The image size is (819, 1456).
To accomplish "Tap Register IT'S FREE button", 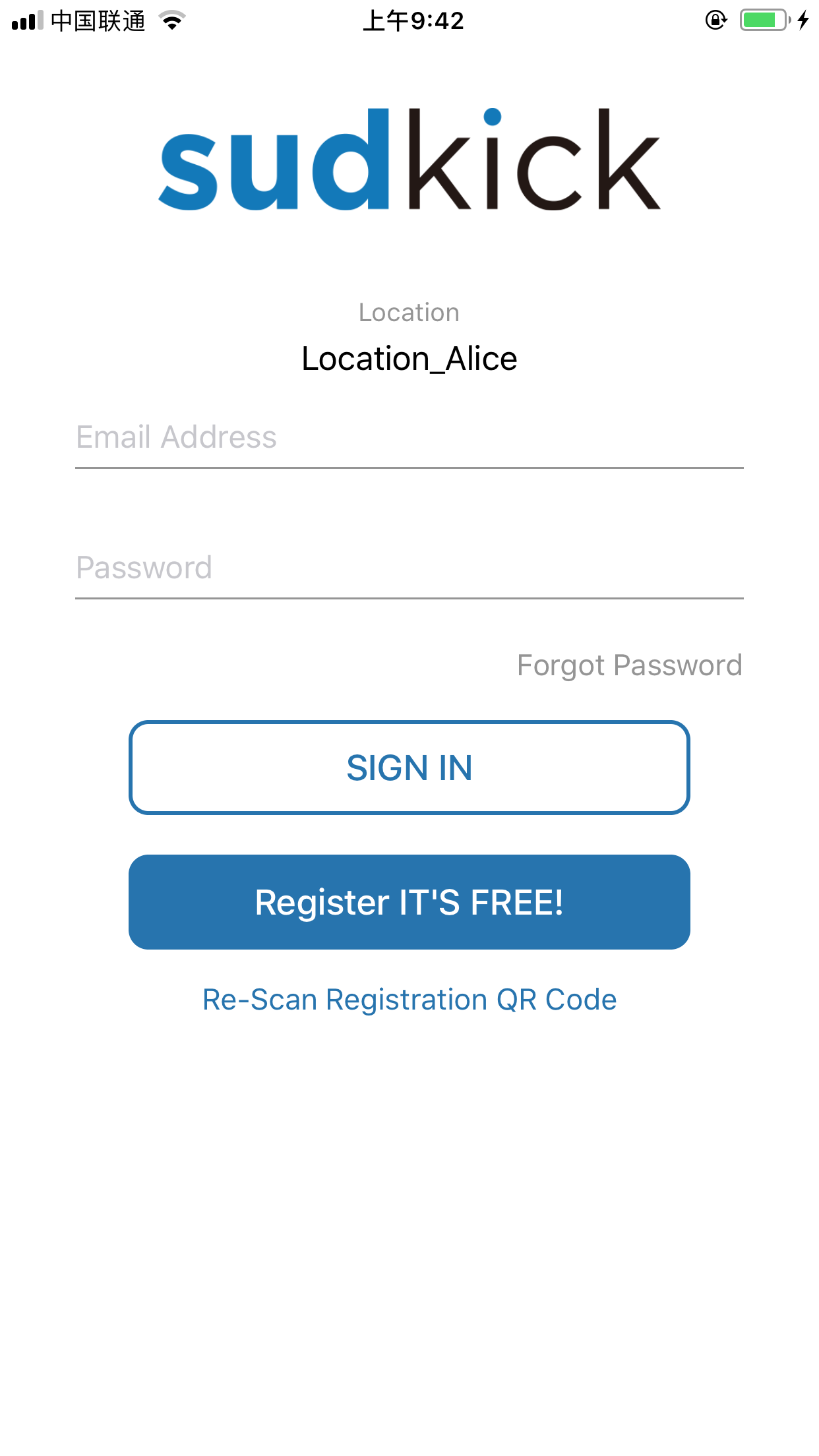I will coord(409,902).
